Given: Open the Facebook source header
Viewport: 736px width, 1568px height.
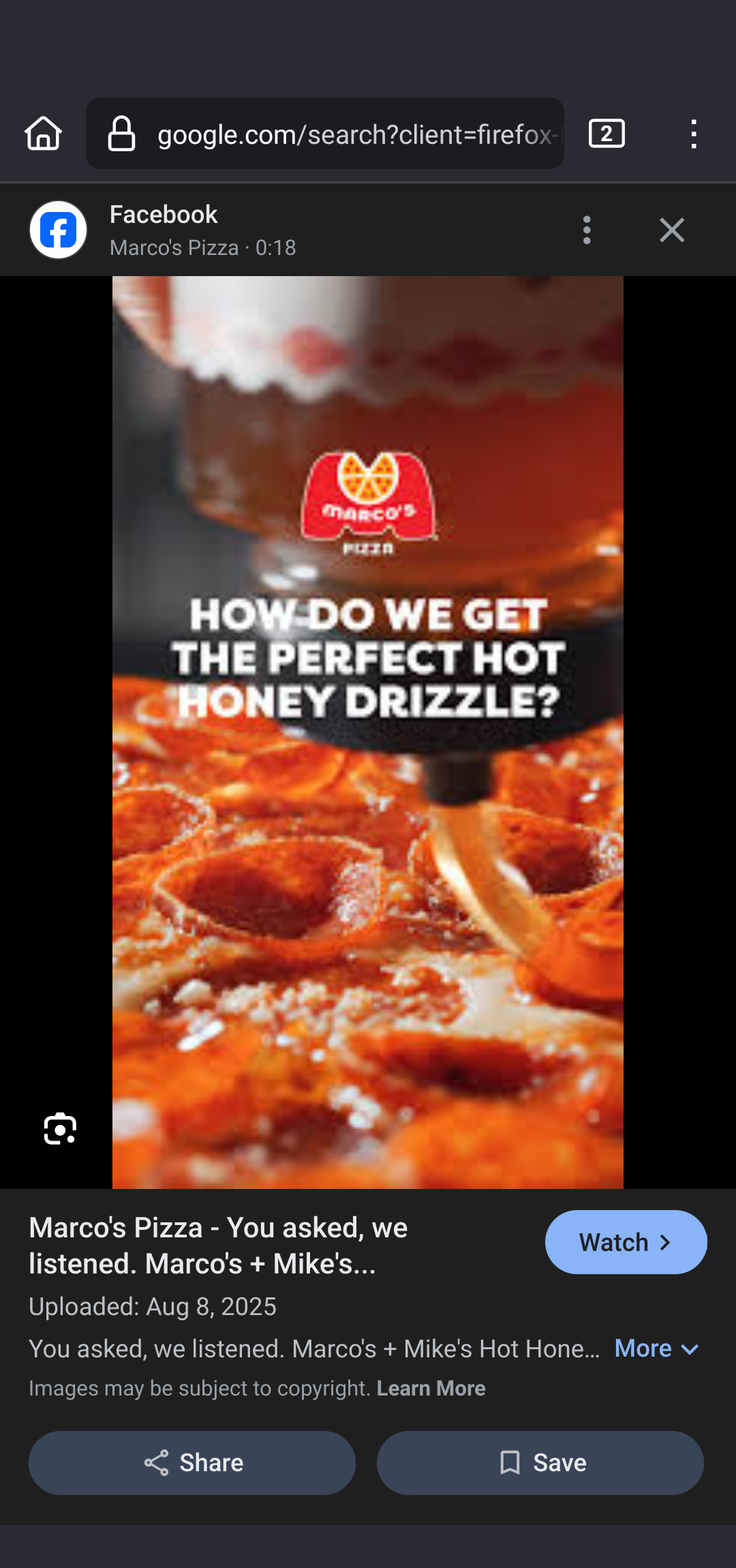Looking at the screenshot, I should (x=164, y=230).
